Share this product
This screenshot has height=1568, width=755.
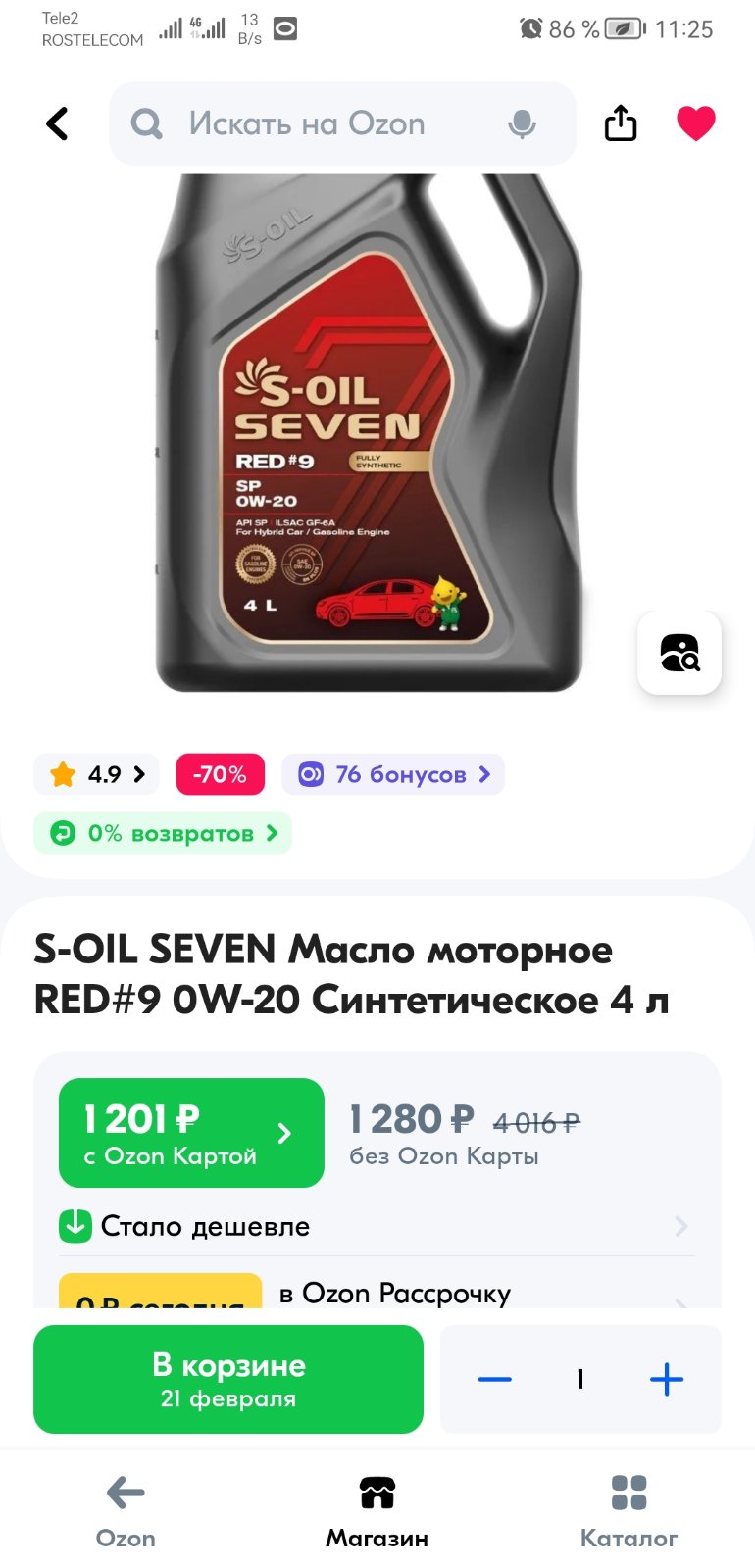pyautogui.click(x=621, y=123)
